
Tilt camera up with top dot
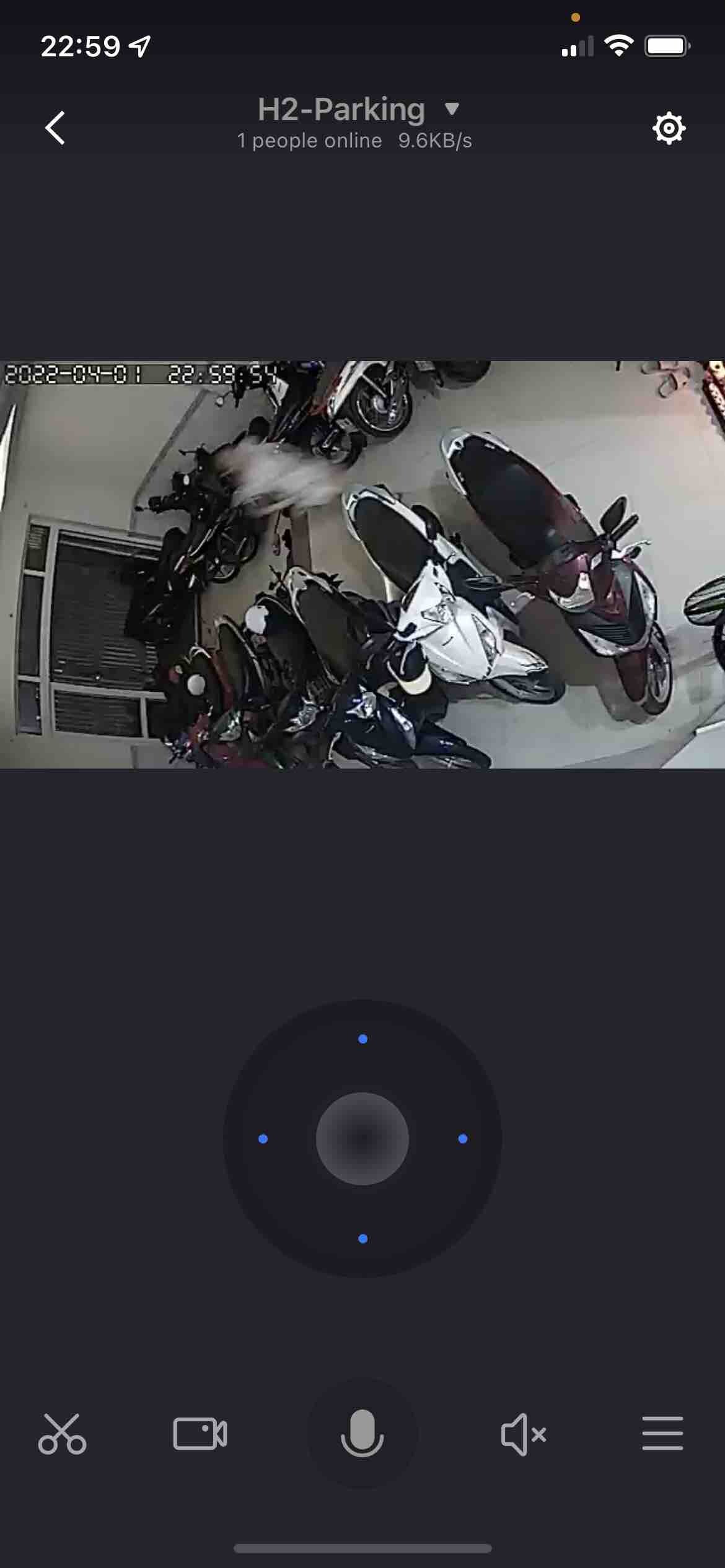(362, 1039)
